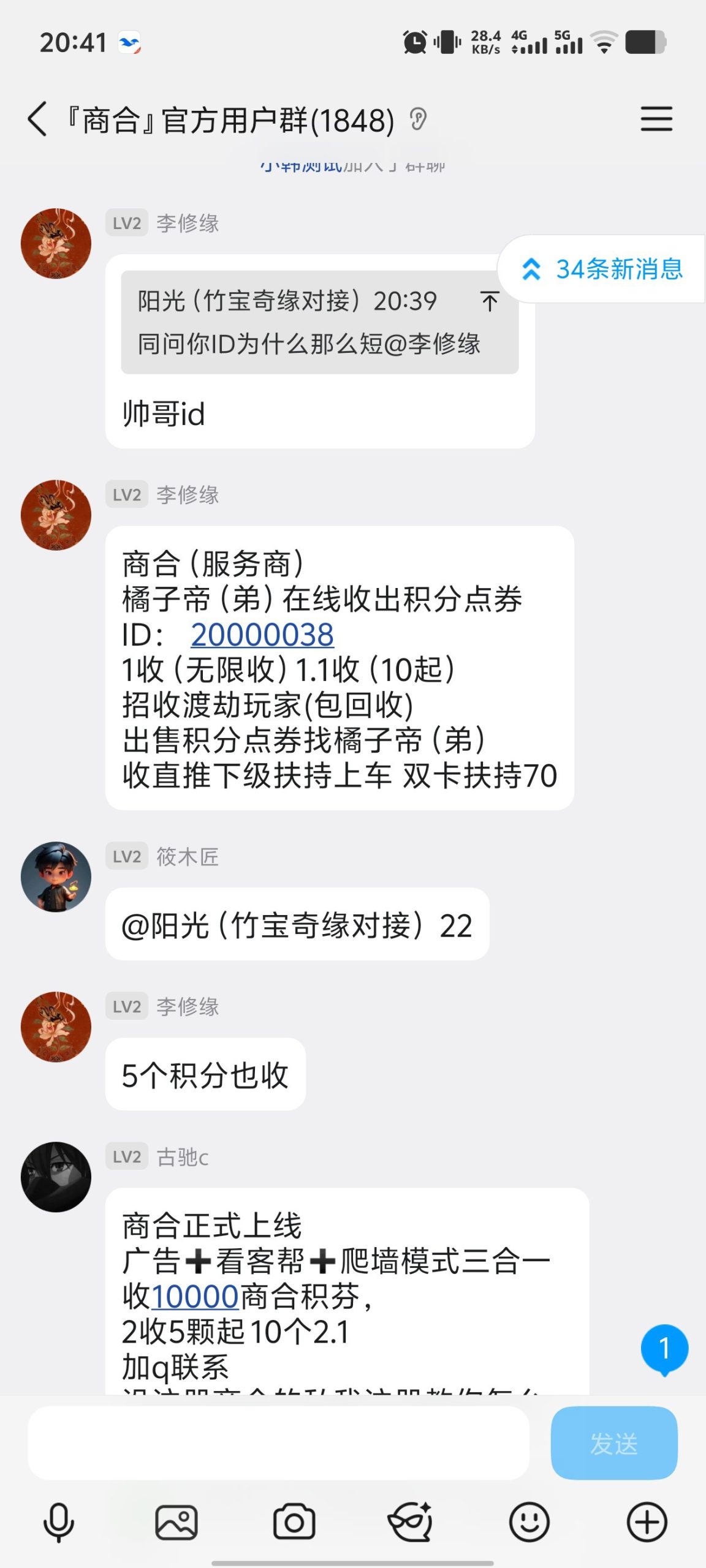
Task: Open the emoji picker
Action: (x=529, y=1520)
